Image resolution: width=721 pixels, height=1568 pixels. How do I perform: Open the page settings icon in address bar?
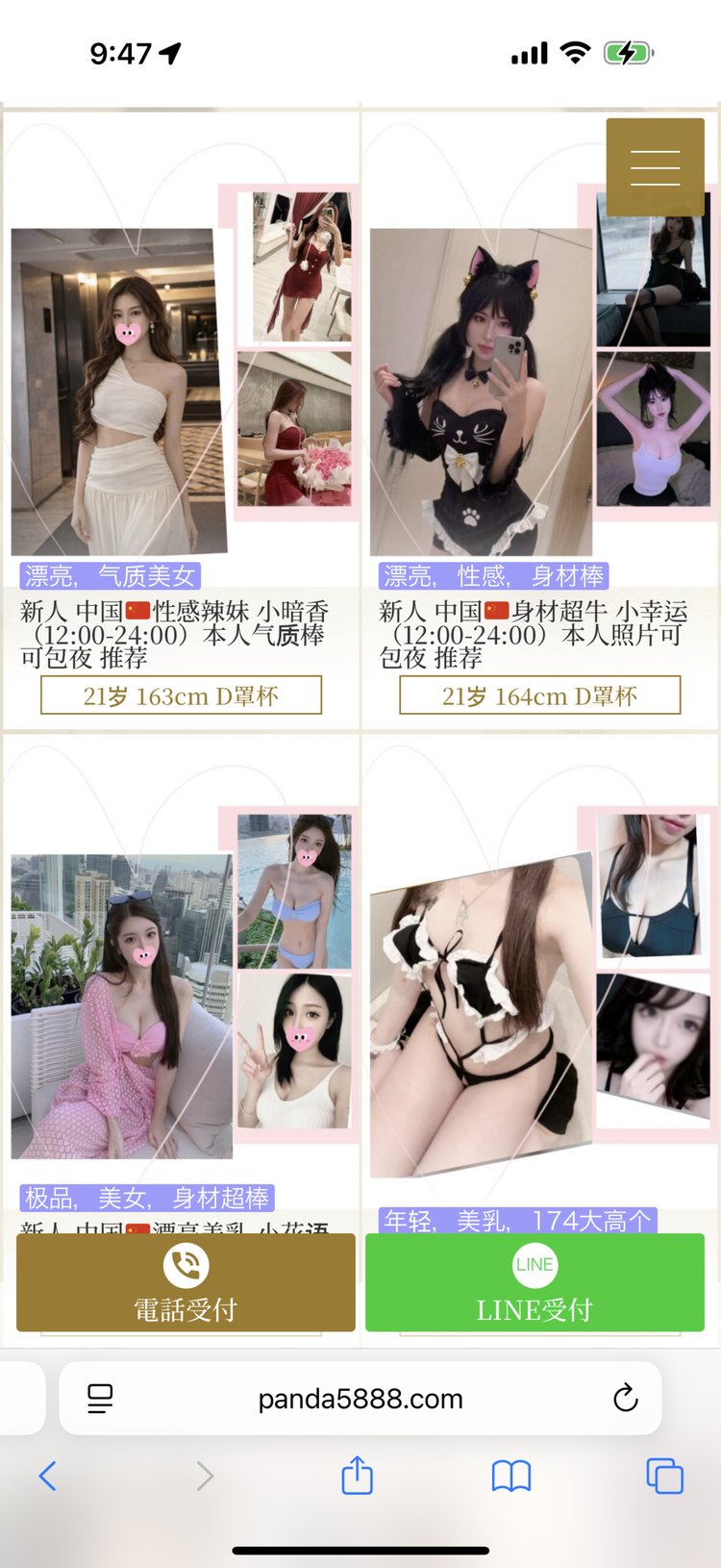(100, 1399)
